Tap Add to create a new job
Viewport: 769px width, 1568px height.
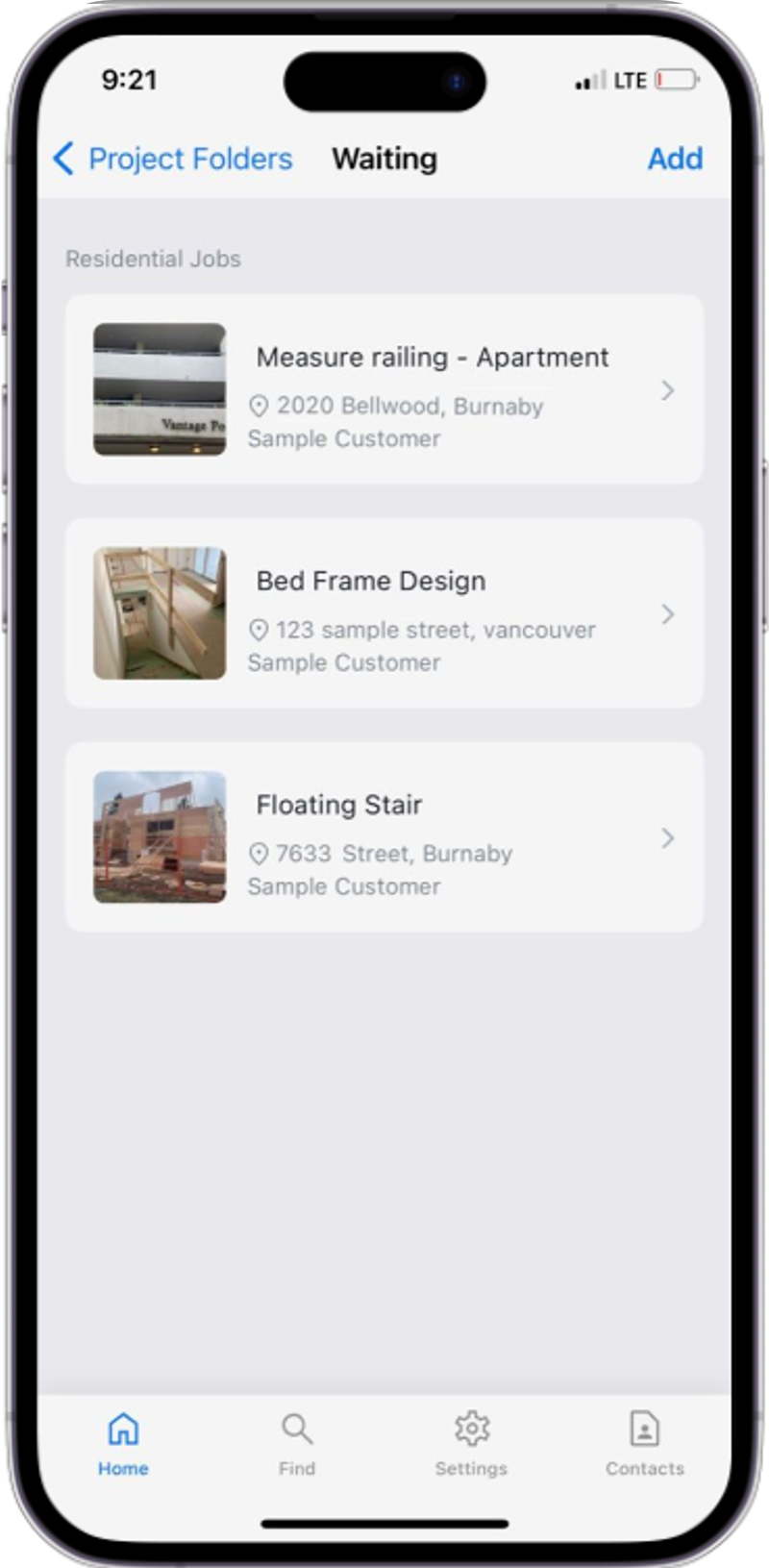675,159
